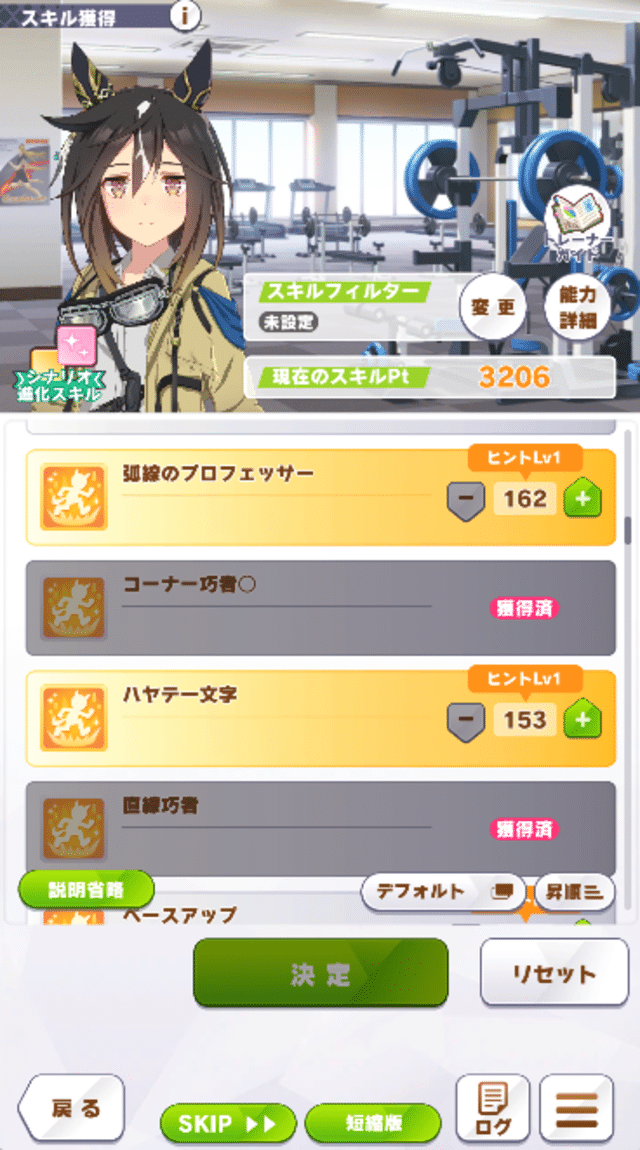
Task: Open 能力詳細 ability details
Action: click(577, 307)
